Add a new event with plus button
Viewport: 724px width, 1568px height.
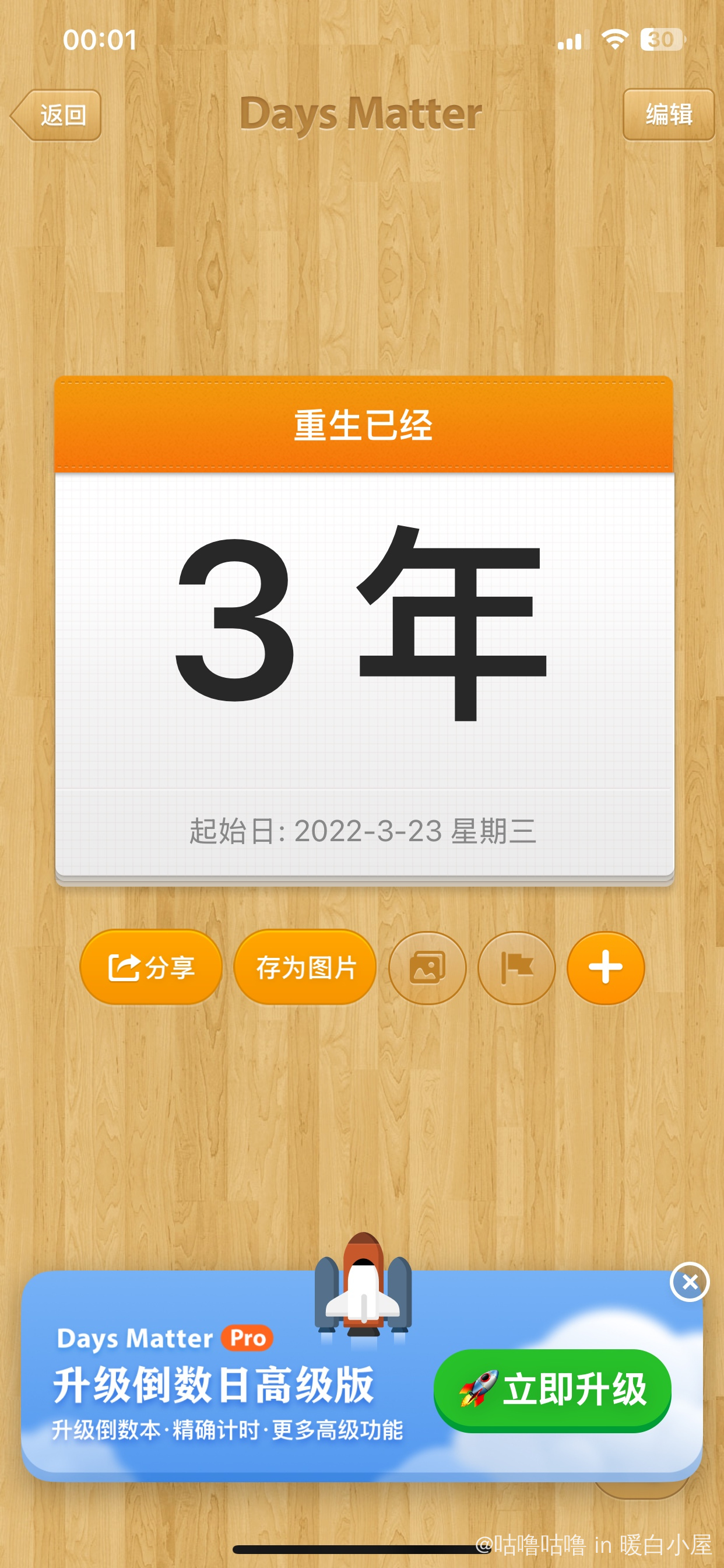coord(605,967)
